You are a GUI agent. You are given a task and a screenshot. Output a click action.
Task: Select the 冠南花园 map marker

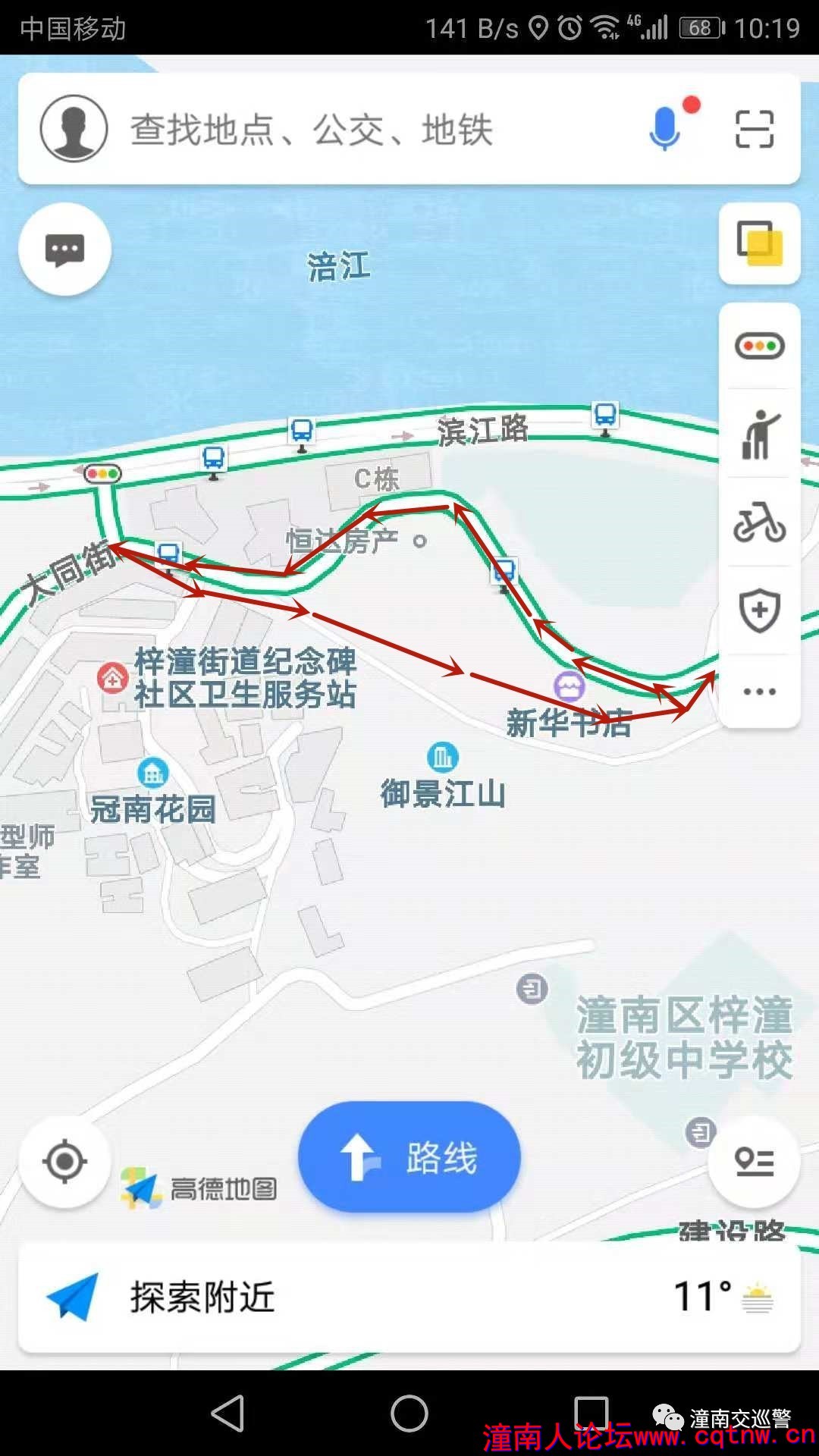tap(153, 773)
